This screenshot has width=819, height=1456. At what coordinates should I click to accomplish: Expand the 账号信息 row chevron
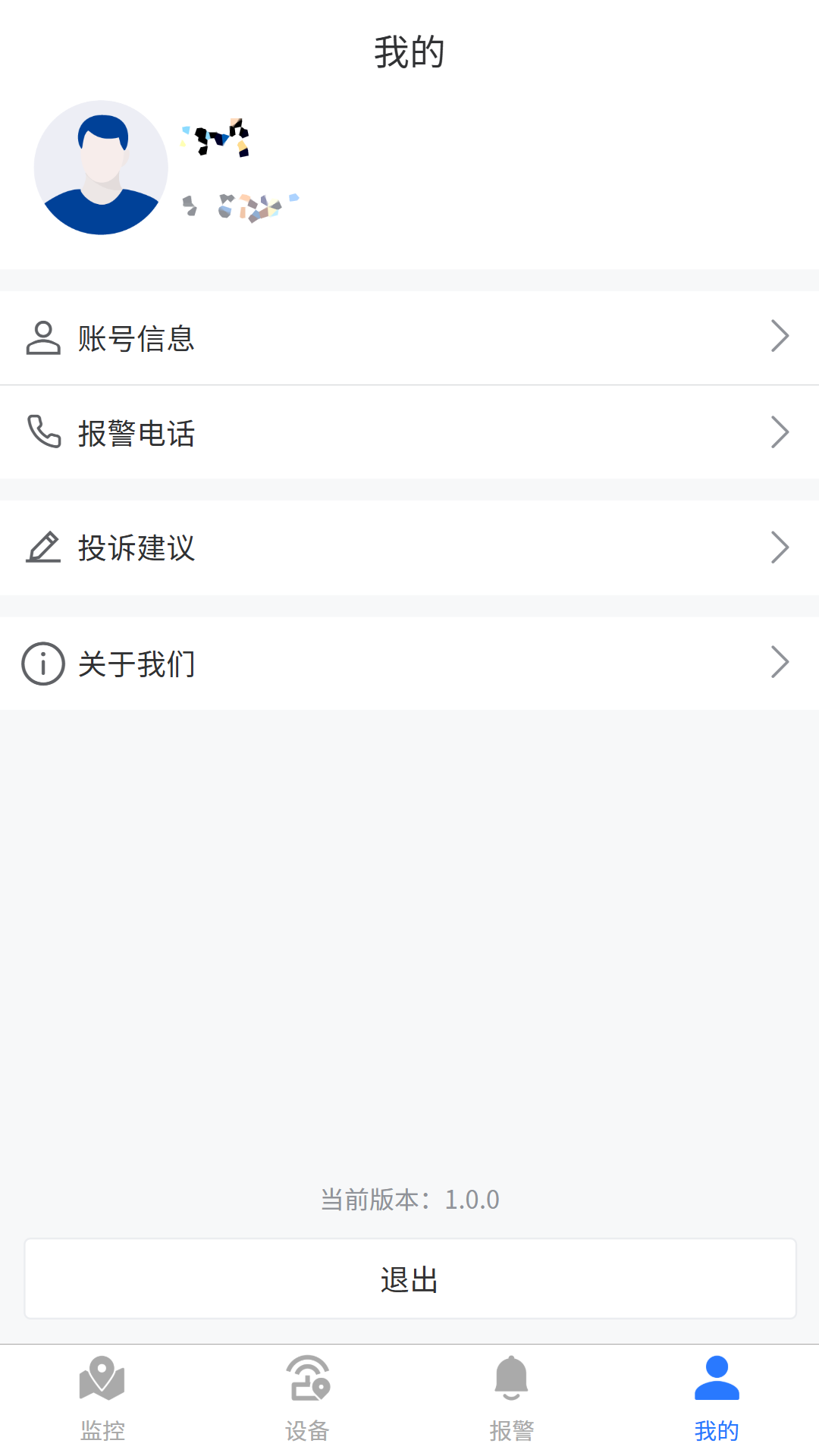[780, 337]
